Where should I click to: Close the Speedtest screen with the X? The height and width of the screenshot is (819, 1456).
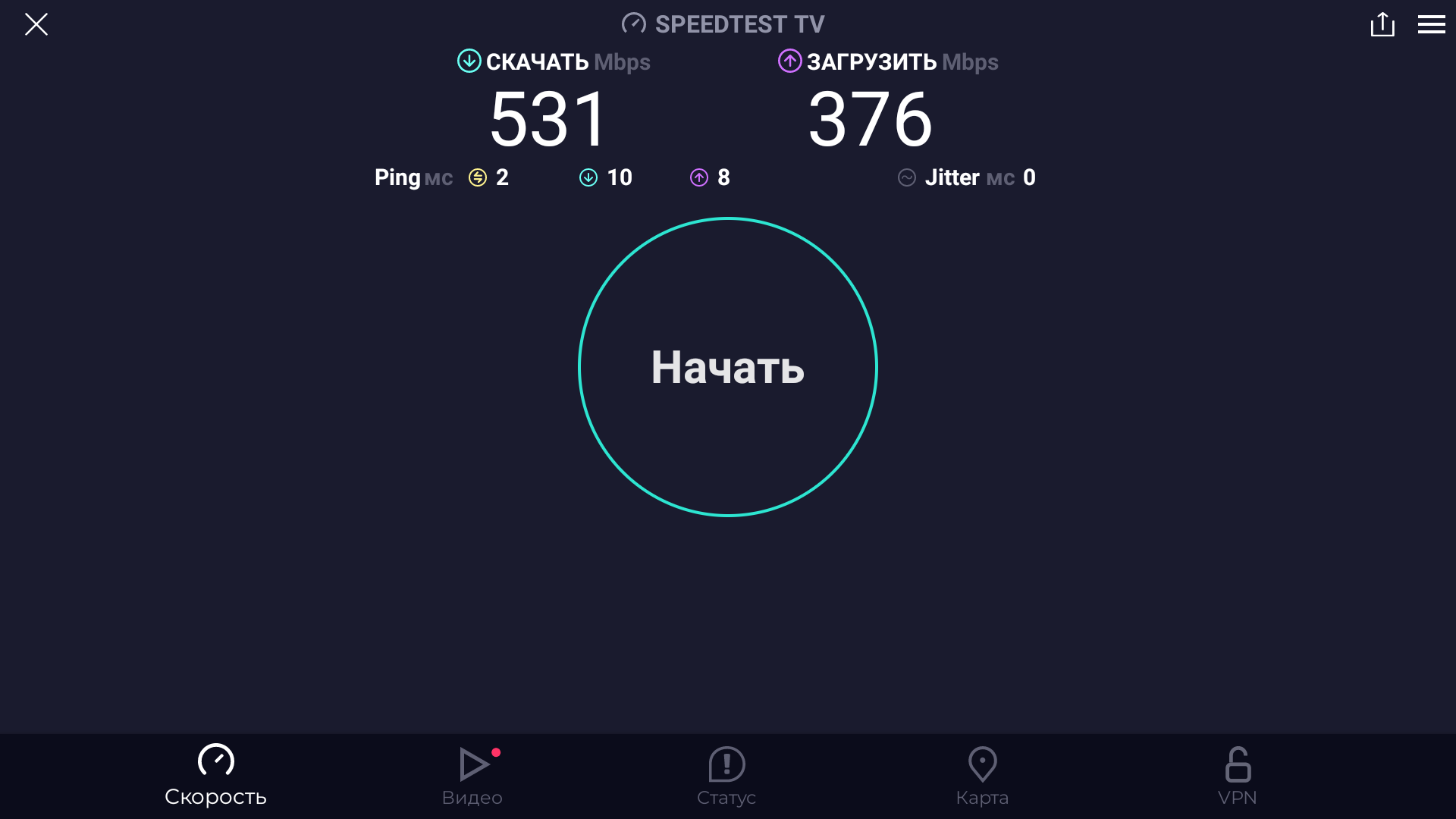point(36,24)
